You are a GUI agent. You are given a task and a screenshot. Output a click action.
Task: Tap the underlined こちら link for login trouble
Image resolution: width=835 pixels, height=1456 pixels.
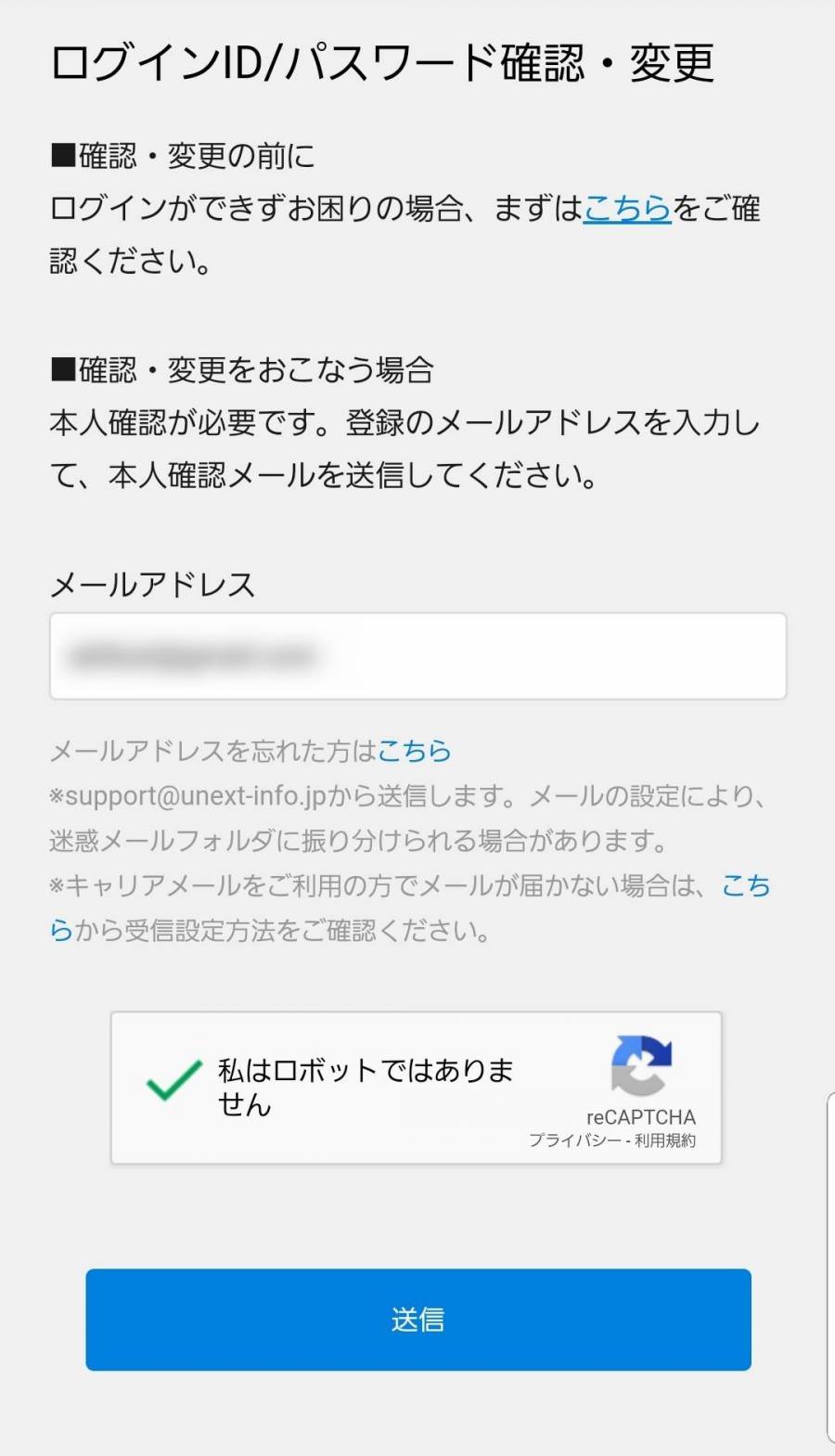point(627,209)
